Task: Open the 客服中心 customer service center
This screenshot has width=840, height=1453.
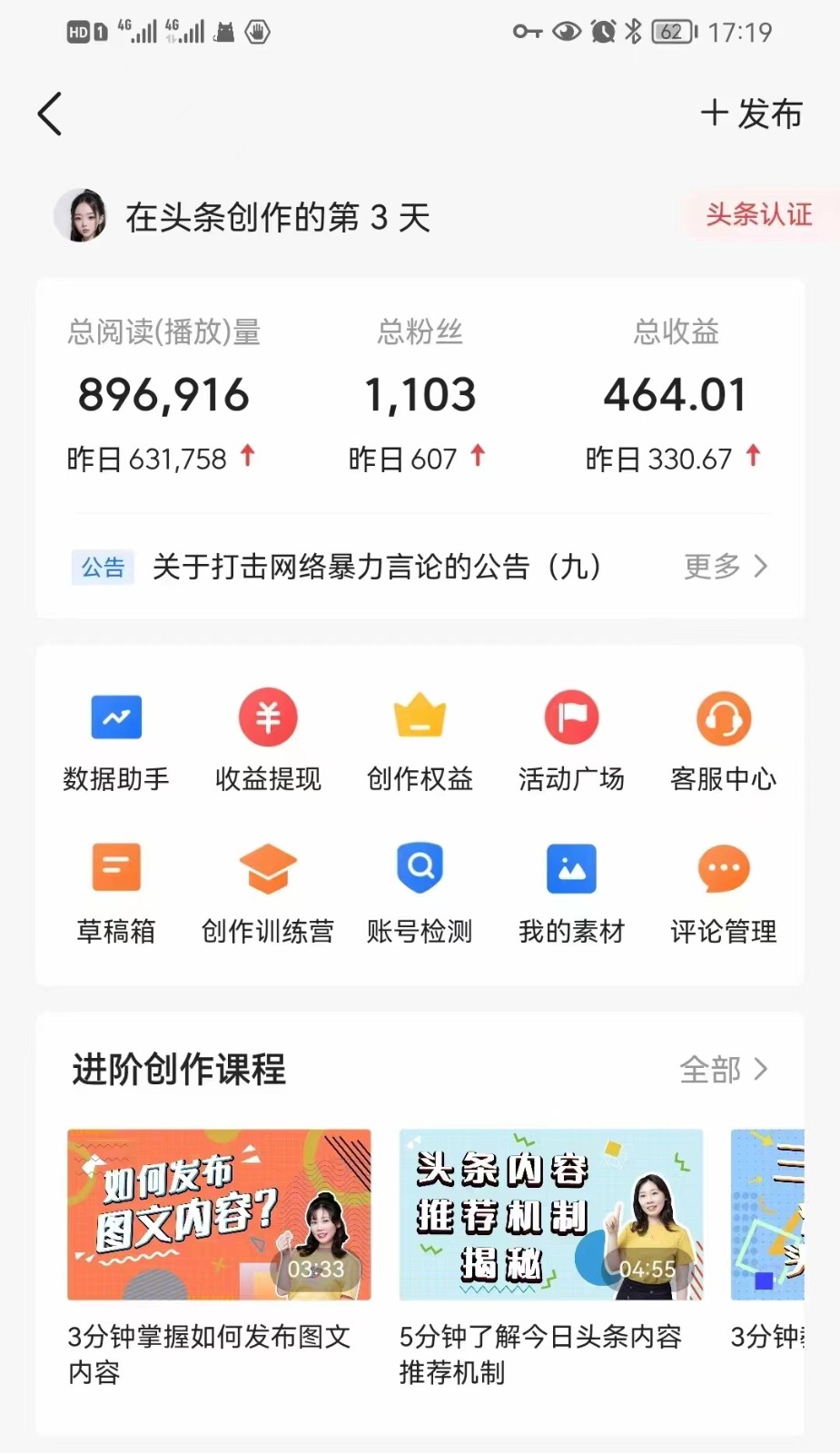Action: [x=722, y=740]
